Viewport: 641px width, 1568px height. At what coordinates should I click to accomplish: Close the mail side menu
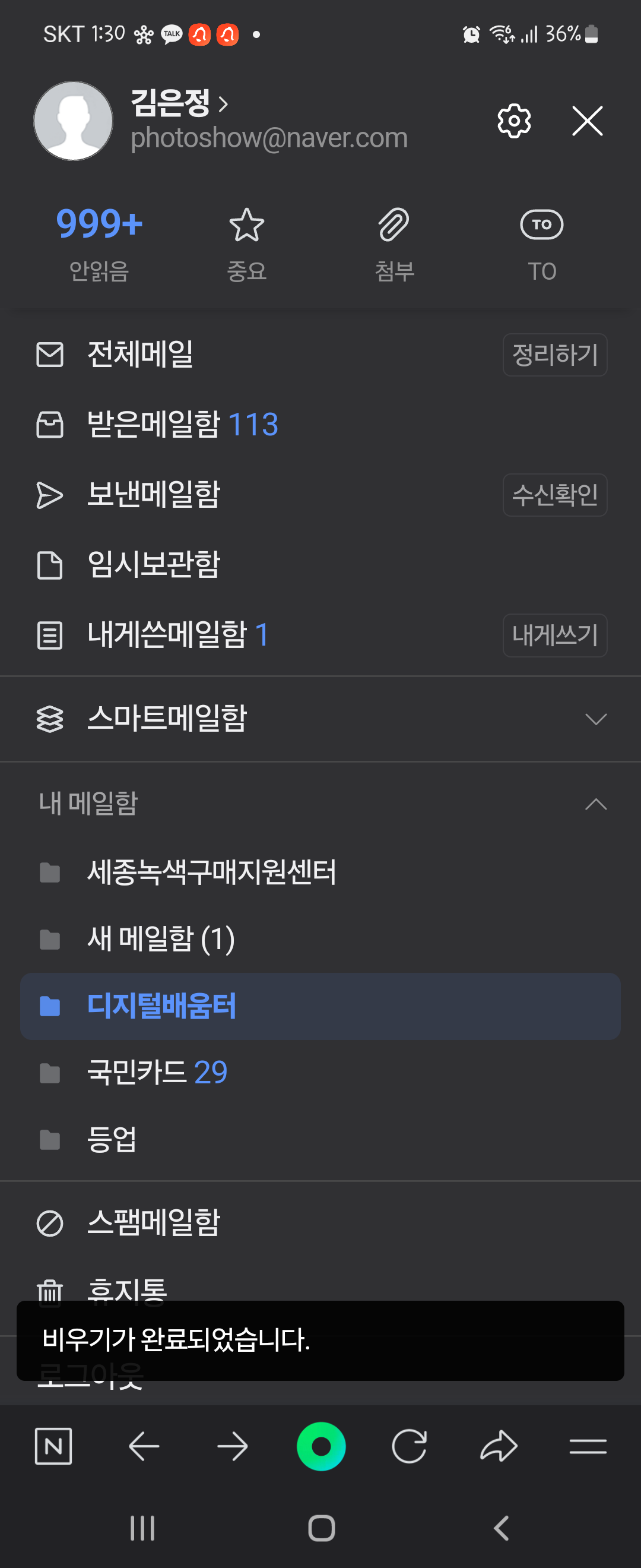point(587,121)
